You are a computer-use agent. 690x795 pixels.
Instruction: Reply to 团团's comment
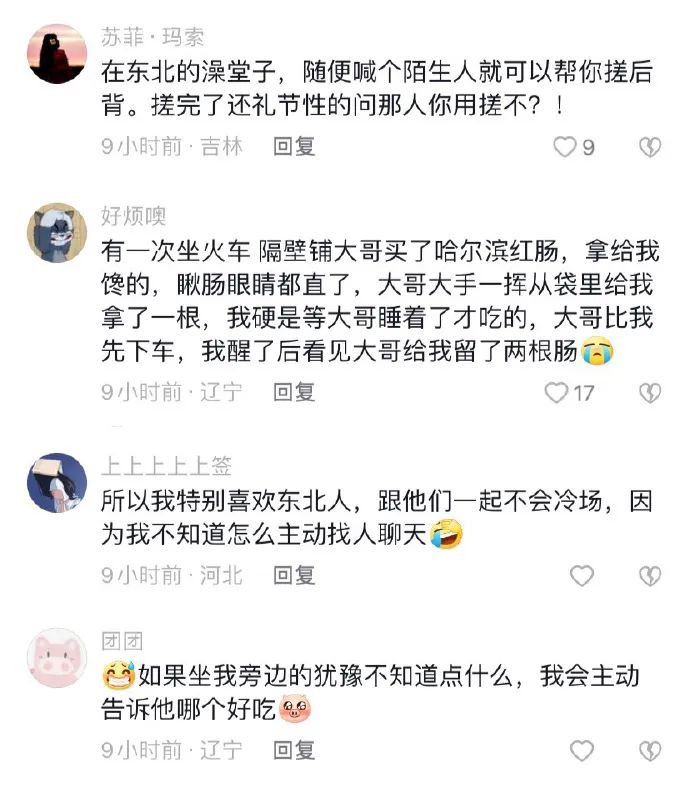(295, 749)
